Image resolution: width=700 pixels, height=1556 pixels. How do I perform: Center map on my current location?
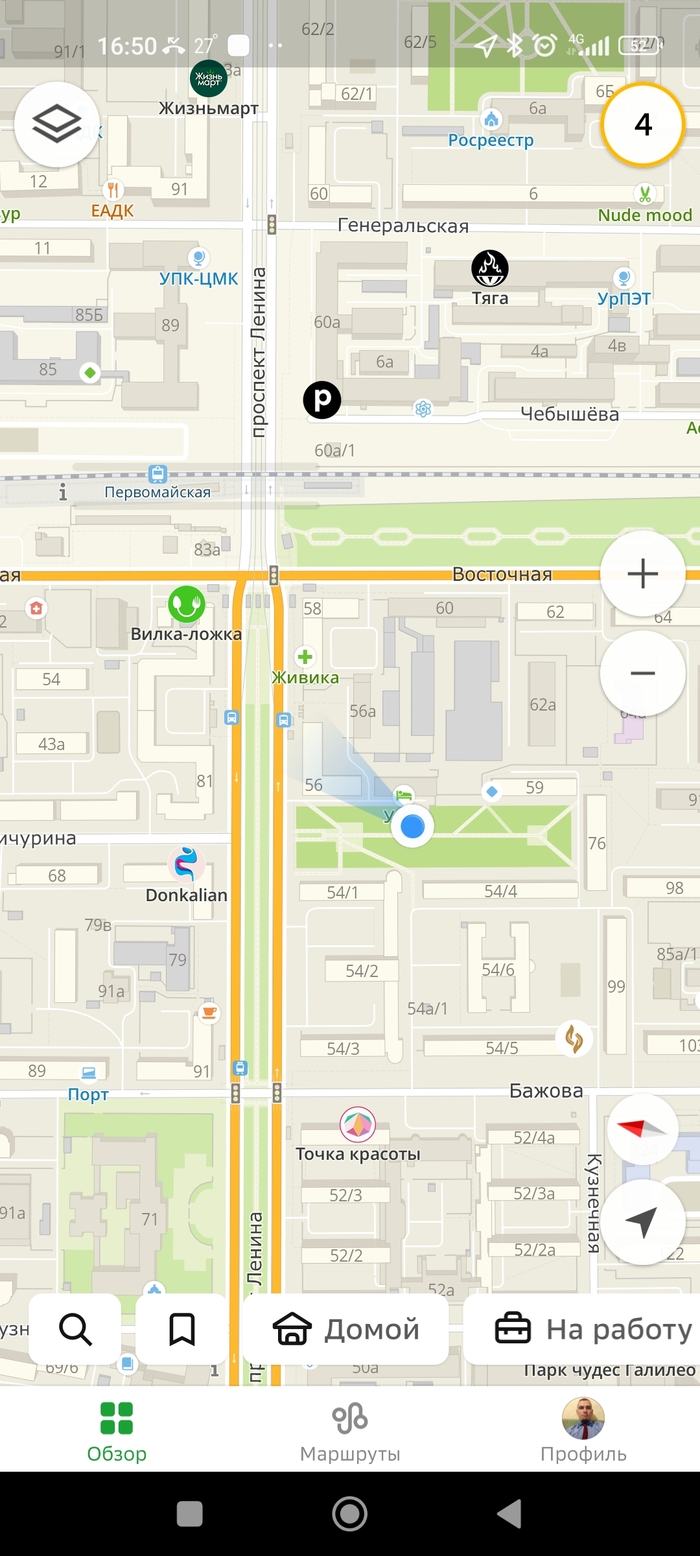(642, 1221)
